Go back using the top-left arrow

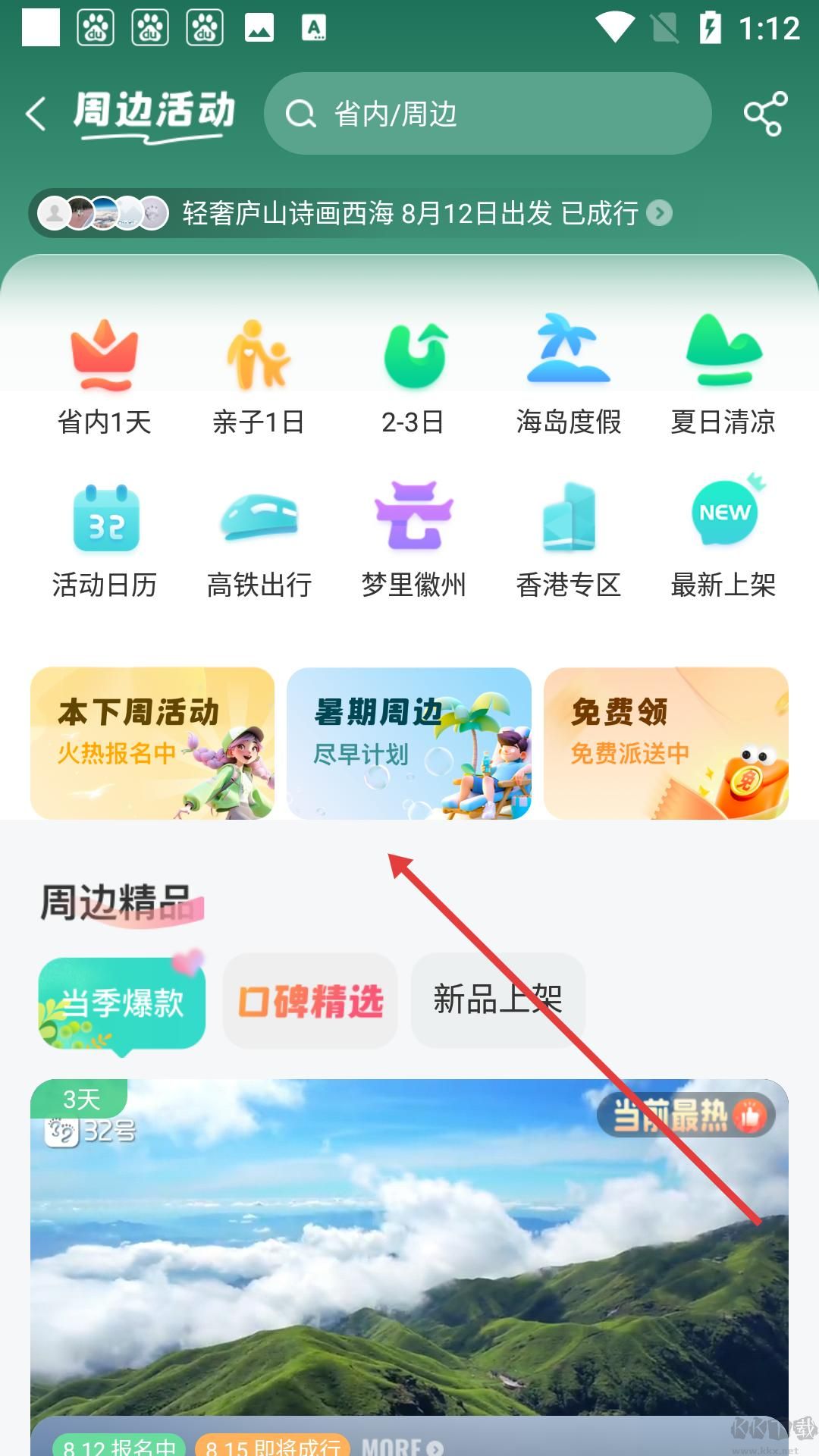point(36,114)
